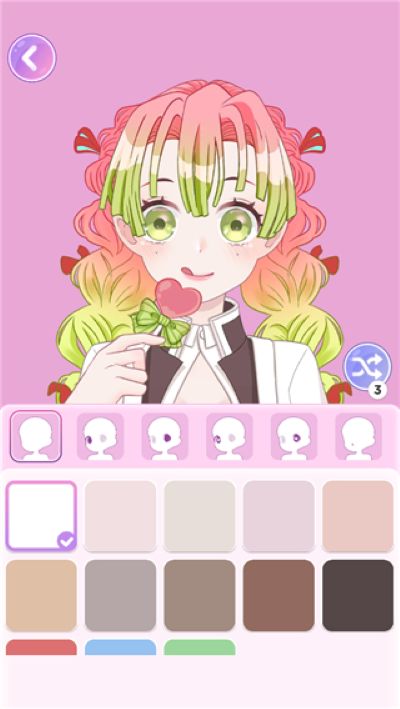This screenshot has width=400, height=709.
Task: Choose the dark brown color swatch
Action: coord(279,595)
